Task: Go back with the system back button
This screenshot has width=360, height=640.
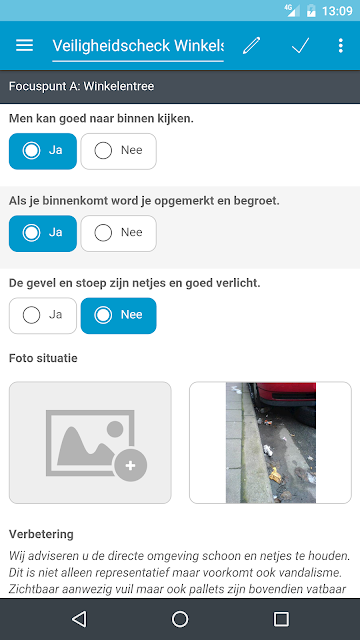Action: point(79,619)
